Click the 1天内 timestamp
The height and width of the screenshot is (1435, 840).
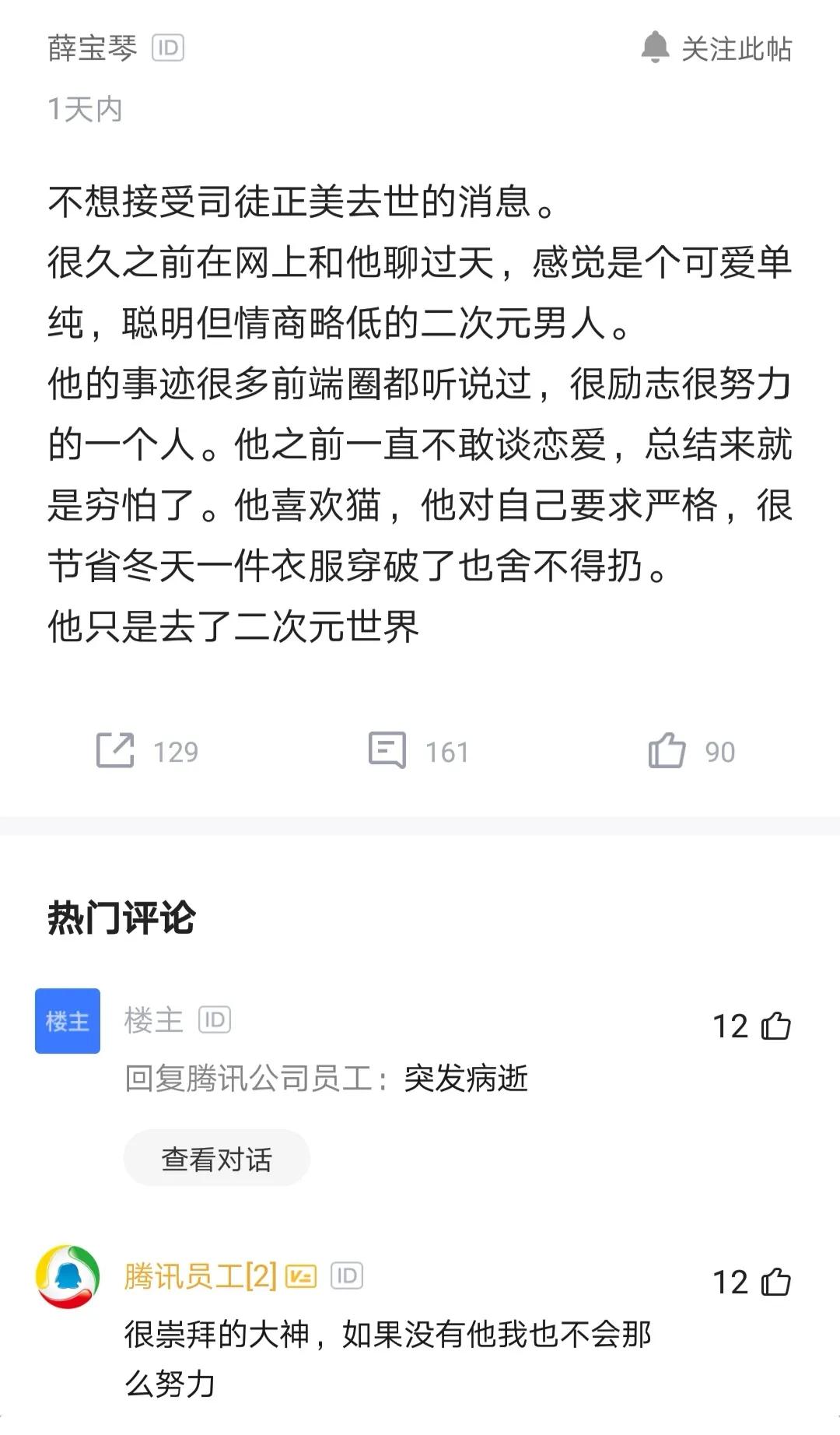pos(86,109)
